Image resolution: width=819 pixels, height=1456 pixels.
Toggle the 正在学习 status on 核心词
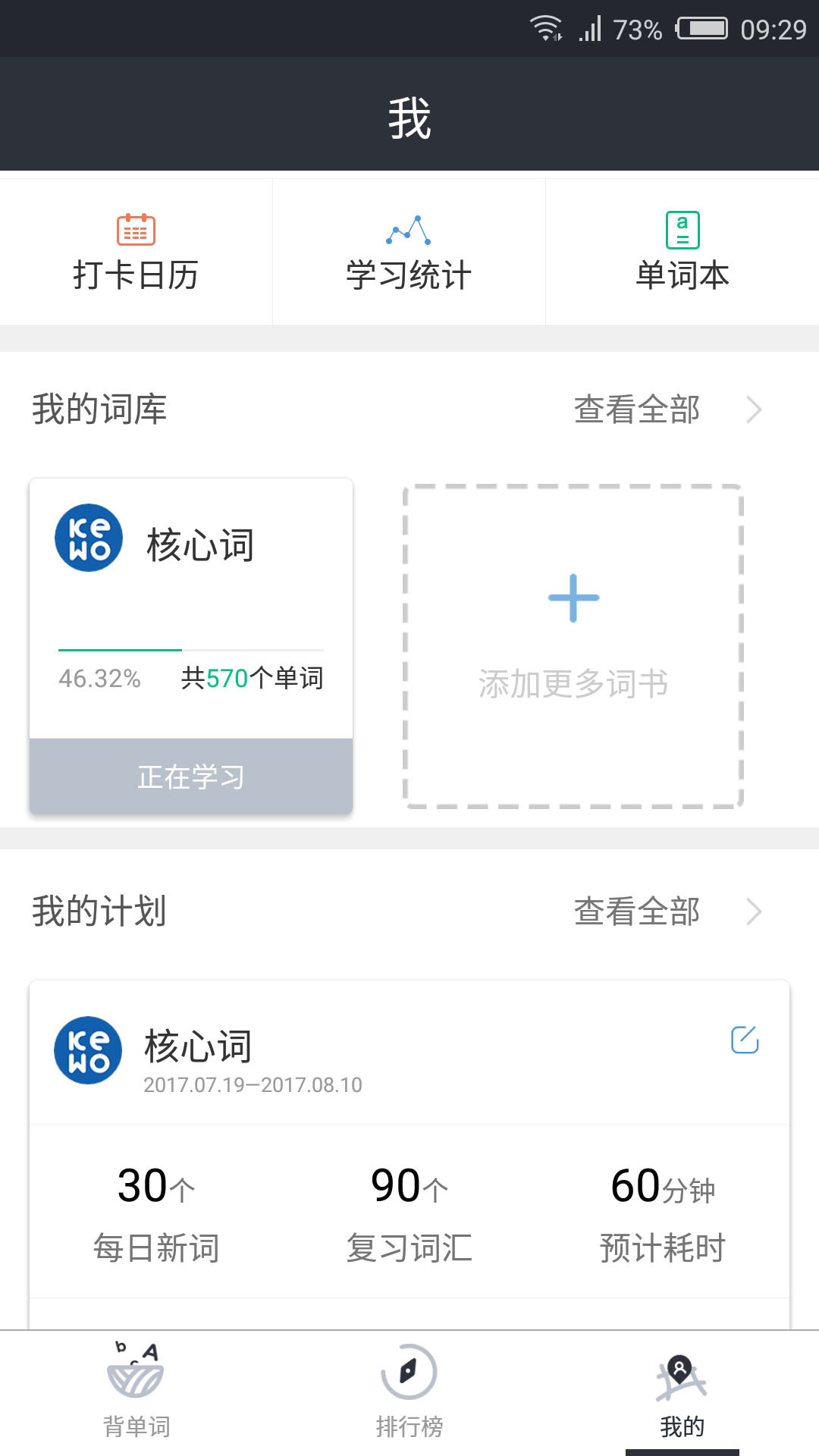coord(190,775)
